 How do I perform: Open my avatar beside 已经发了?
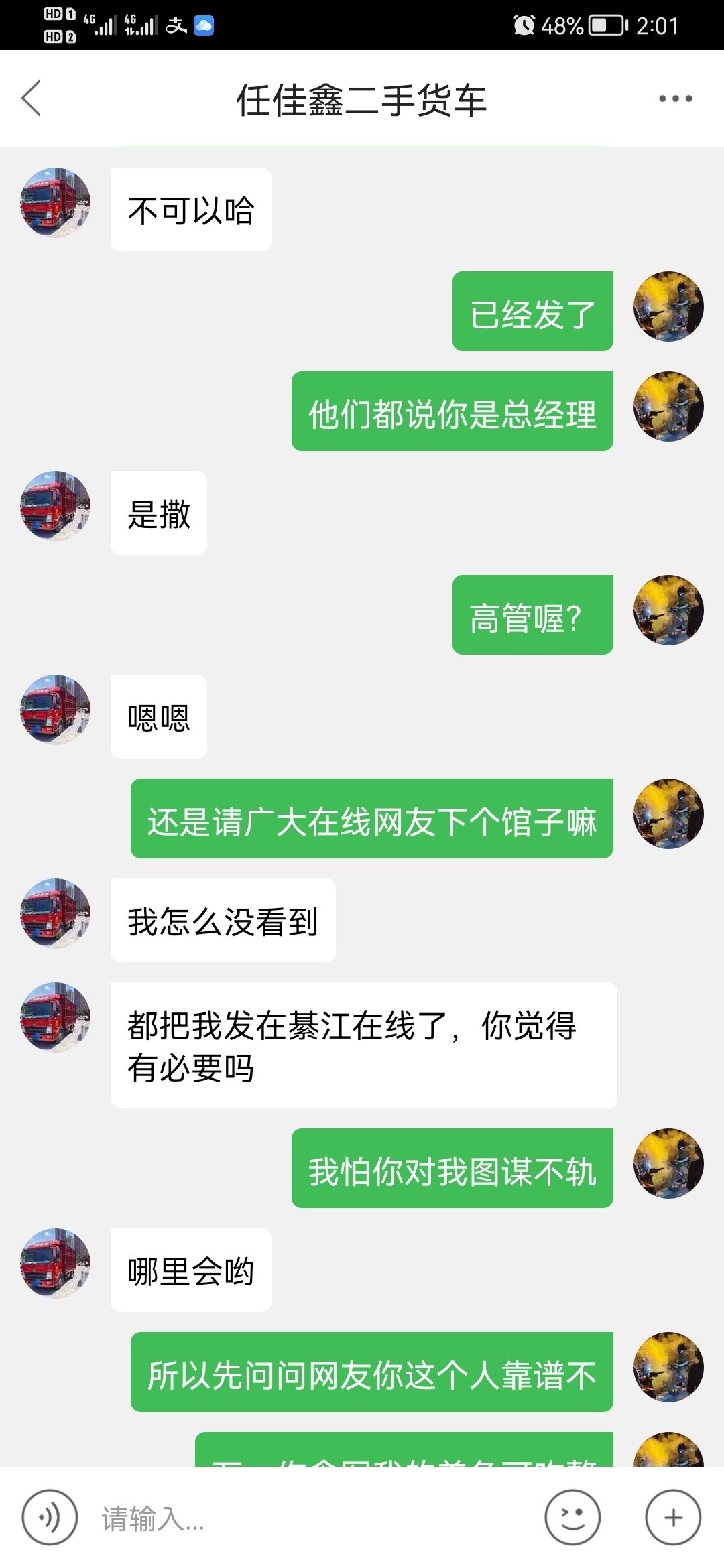[x=668, y=307]
